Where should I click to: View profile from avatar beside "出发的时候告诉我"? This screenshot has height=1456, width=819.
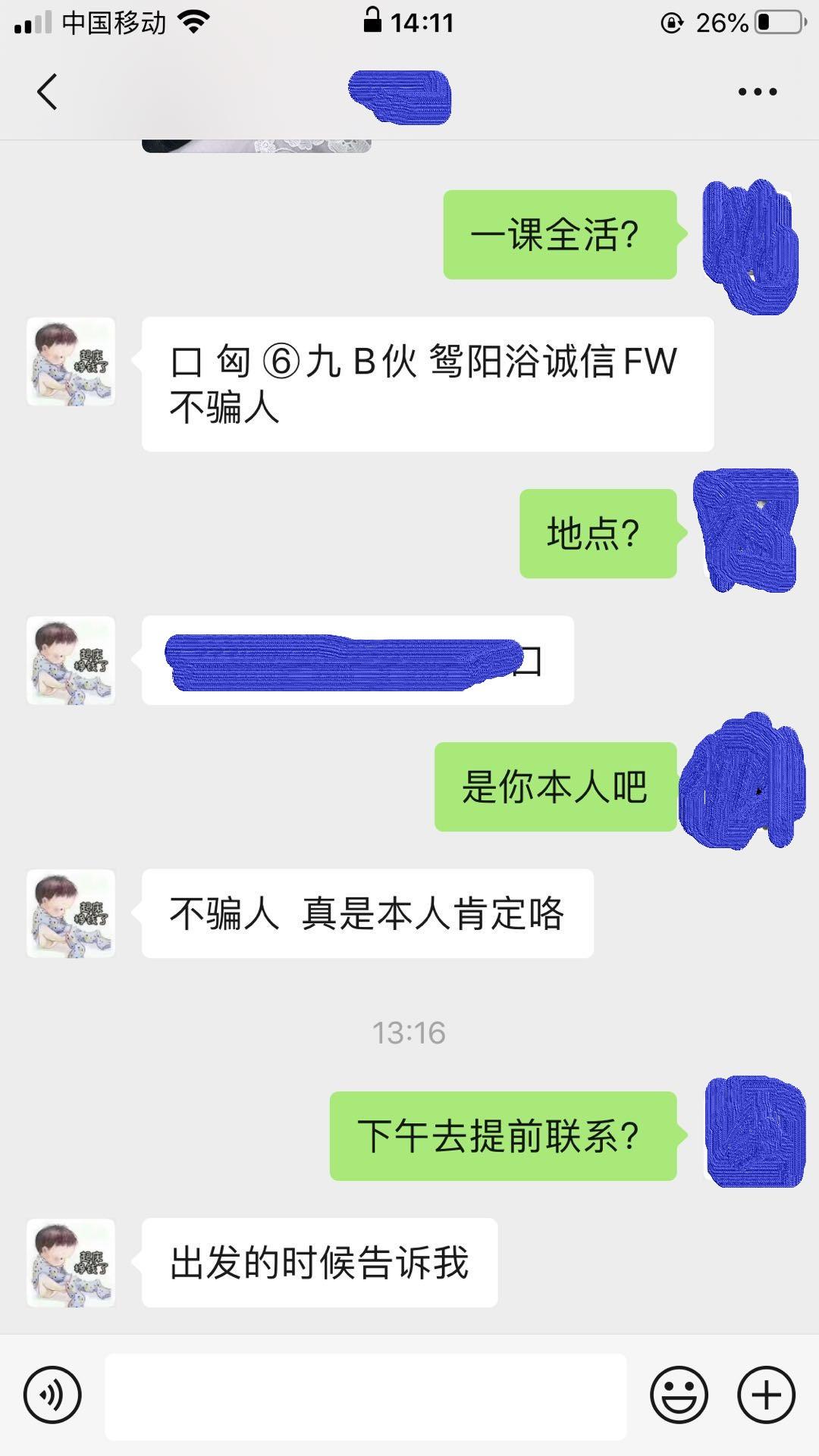71,1263
